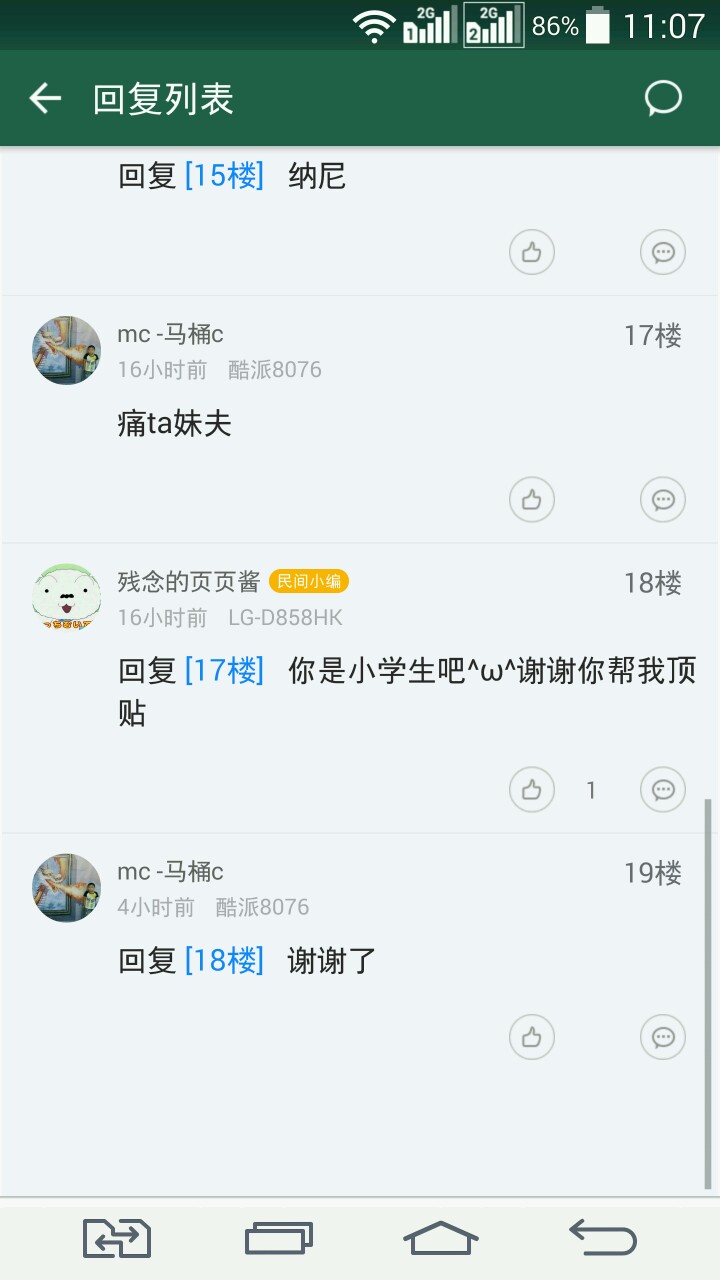Tap the system home button
The height and width of the screenshot is (1280, 720).
pos(440,1238)
